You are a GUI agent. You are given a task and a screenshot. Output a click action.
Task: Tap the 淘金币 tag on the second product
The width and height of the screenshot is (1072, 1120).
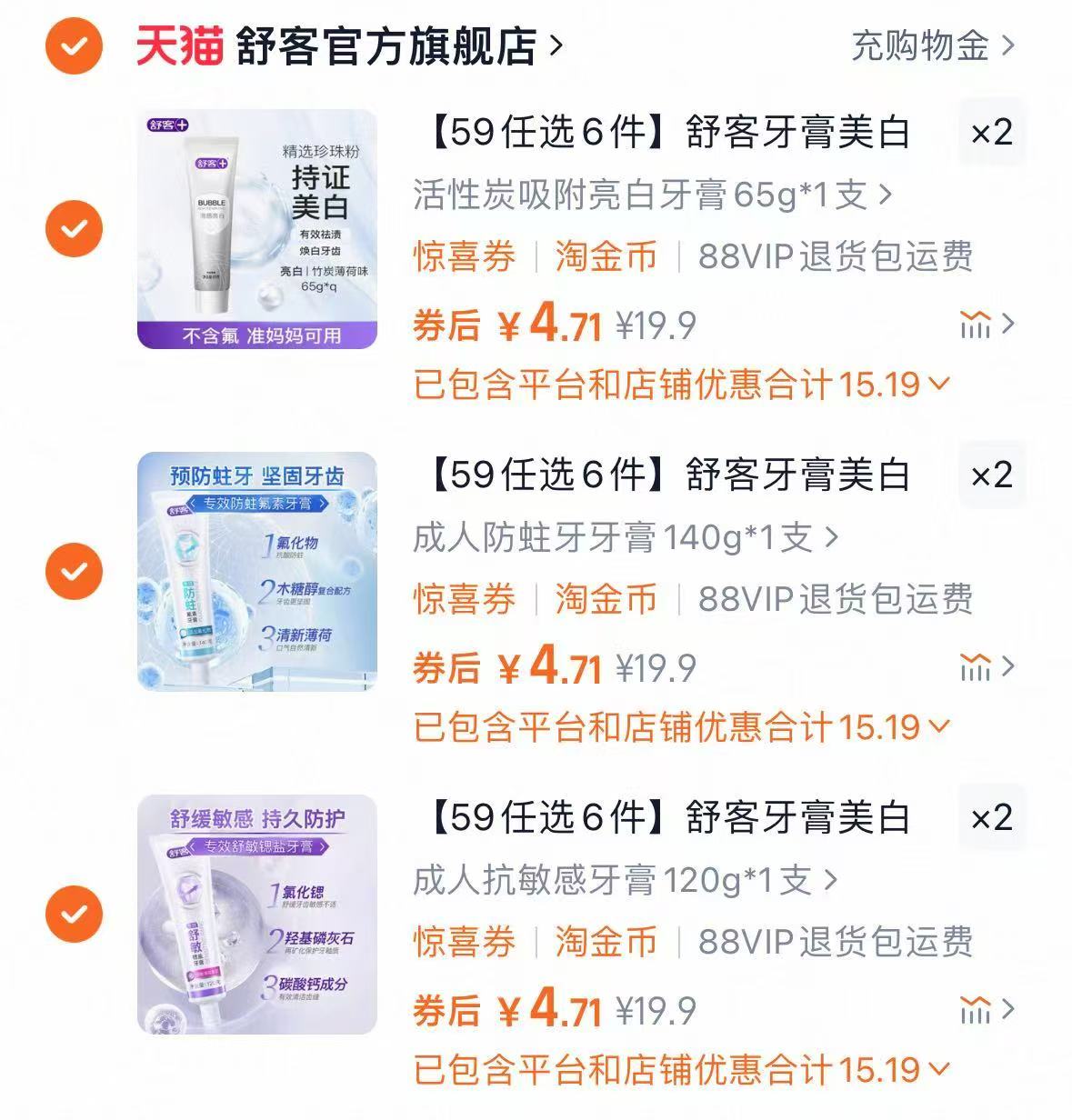[x=606, y=601]
